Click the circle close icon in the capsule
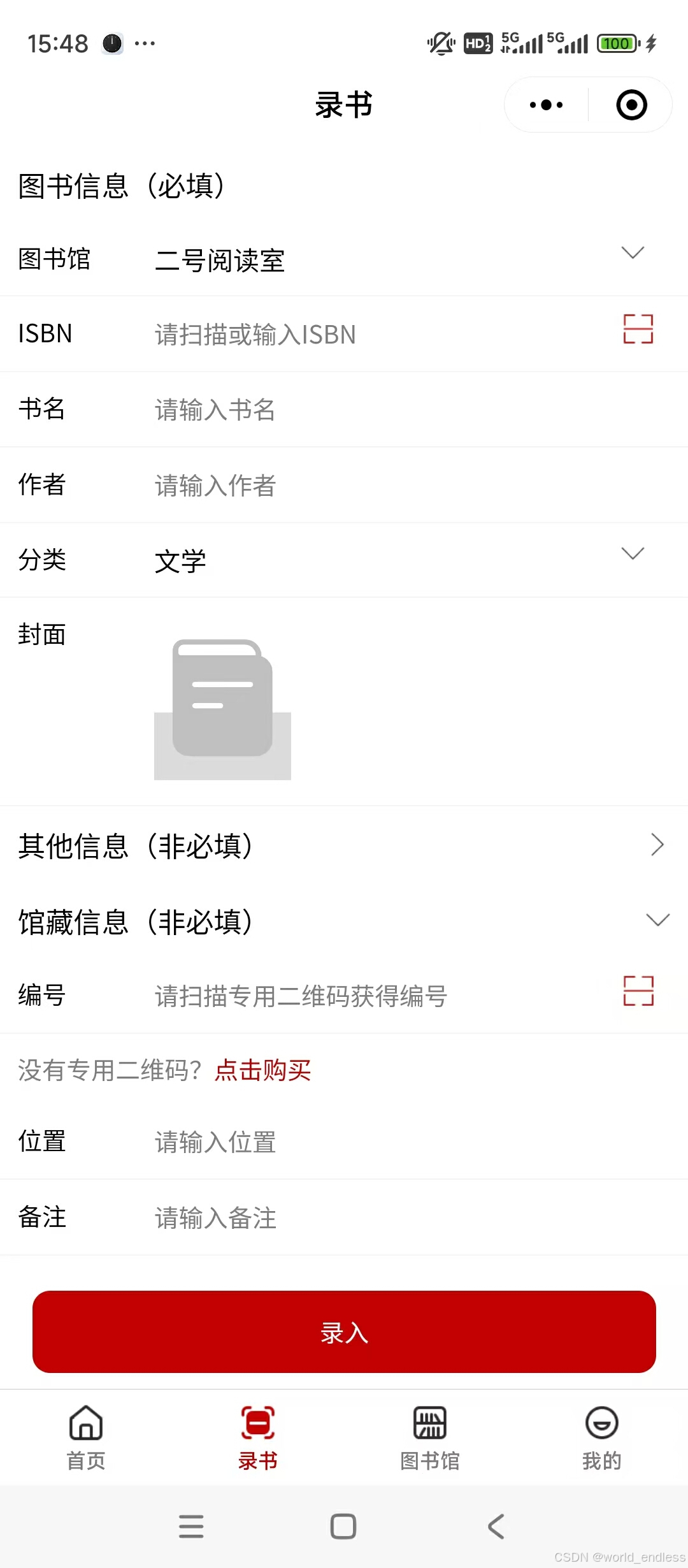Viewport: 688px width, 1568px height. (x=629, y=105)
